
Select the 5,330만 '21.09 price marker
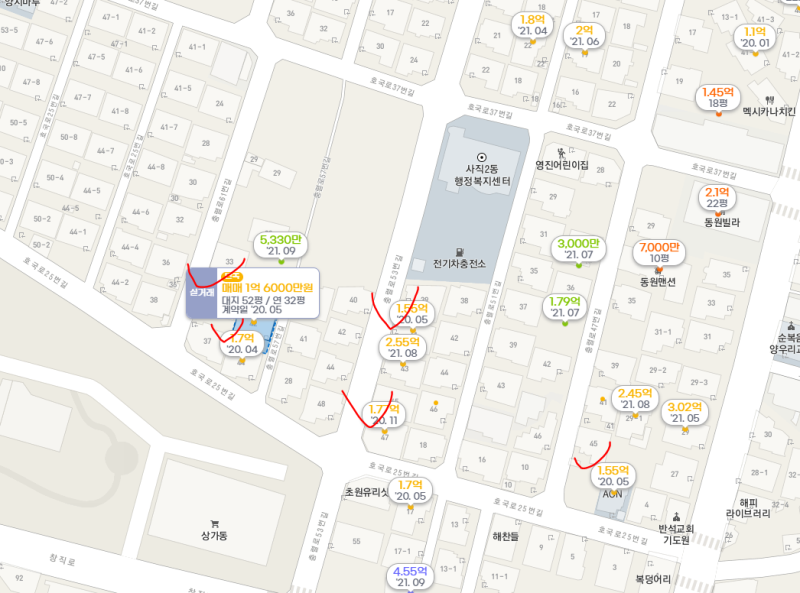tap(281, 245)
